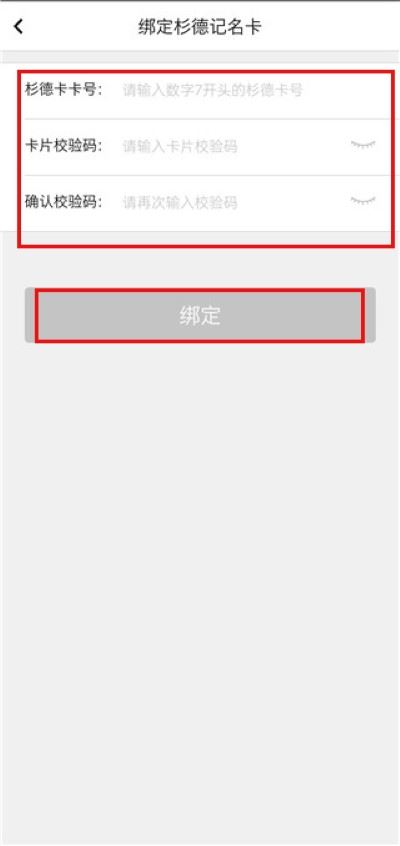Tap the 绑定 button
400x846 pixels.
(200, 316)
